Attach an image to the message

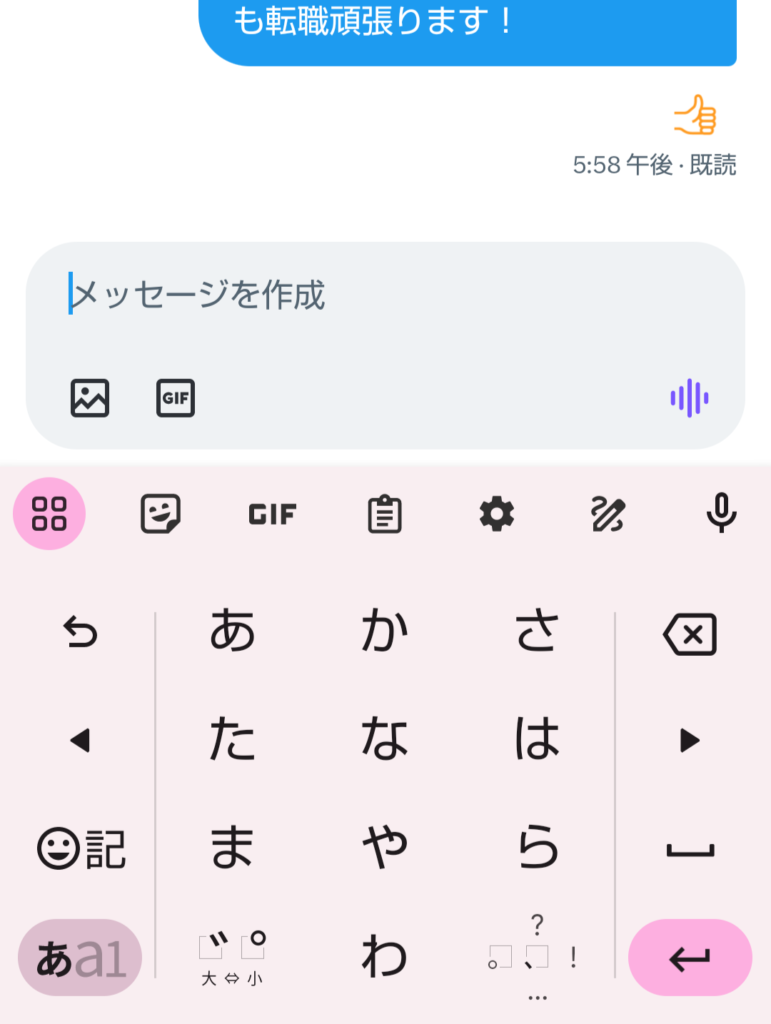coord(89,399)
